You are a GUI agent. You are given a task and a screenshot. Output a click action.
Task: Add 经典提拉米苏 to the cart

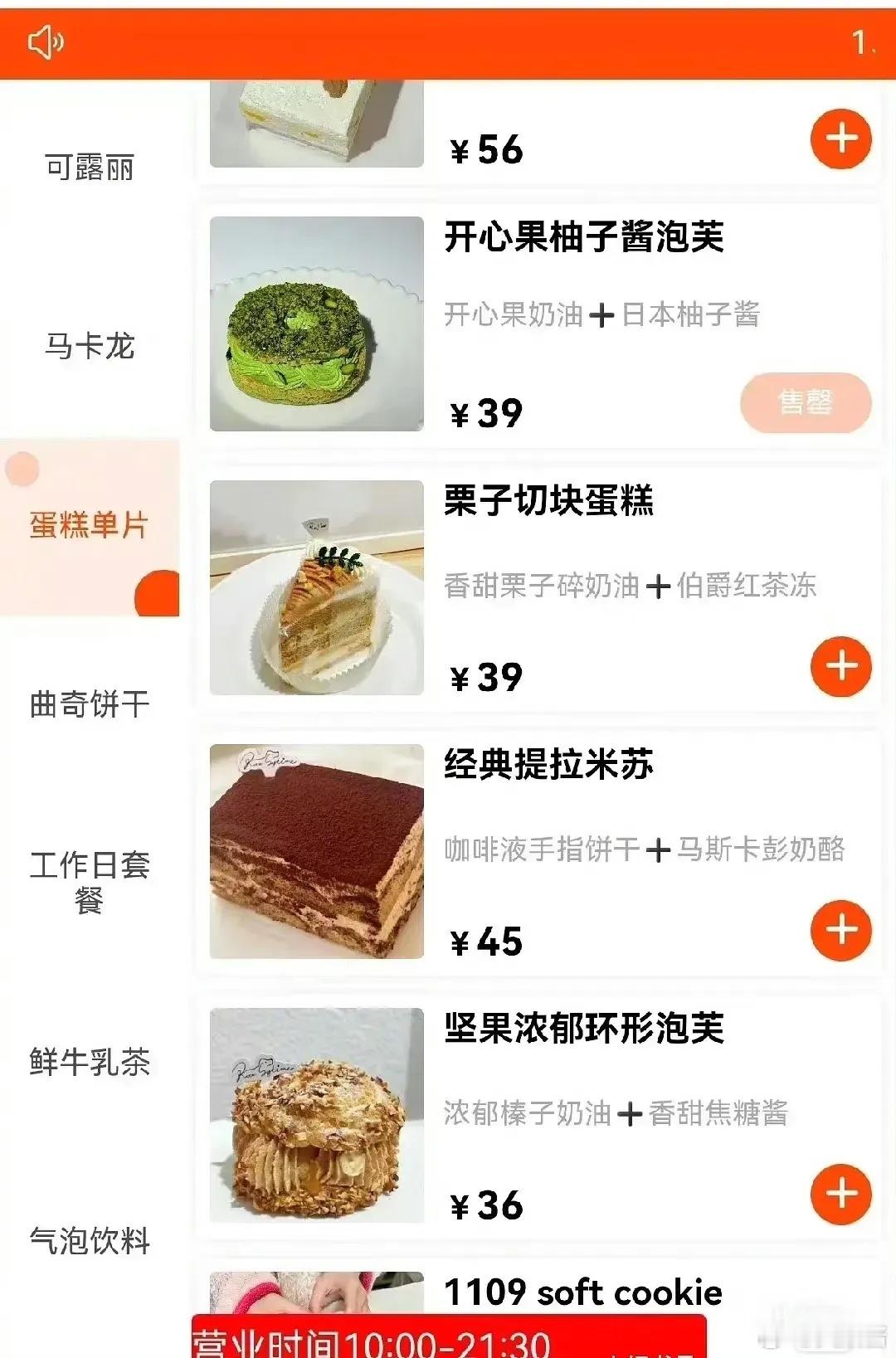(x=840, y=930)
